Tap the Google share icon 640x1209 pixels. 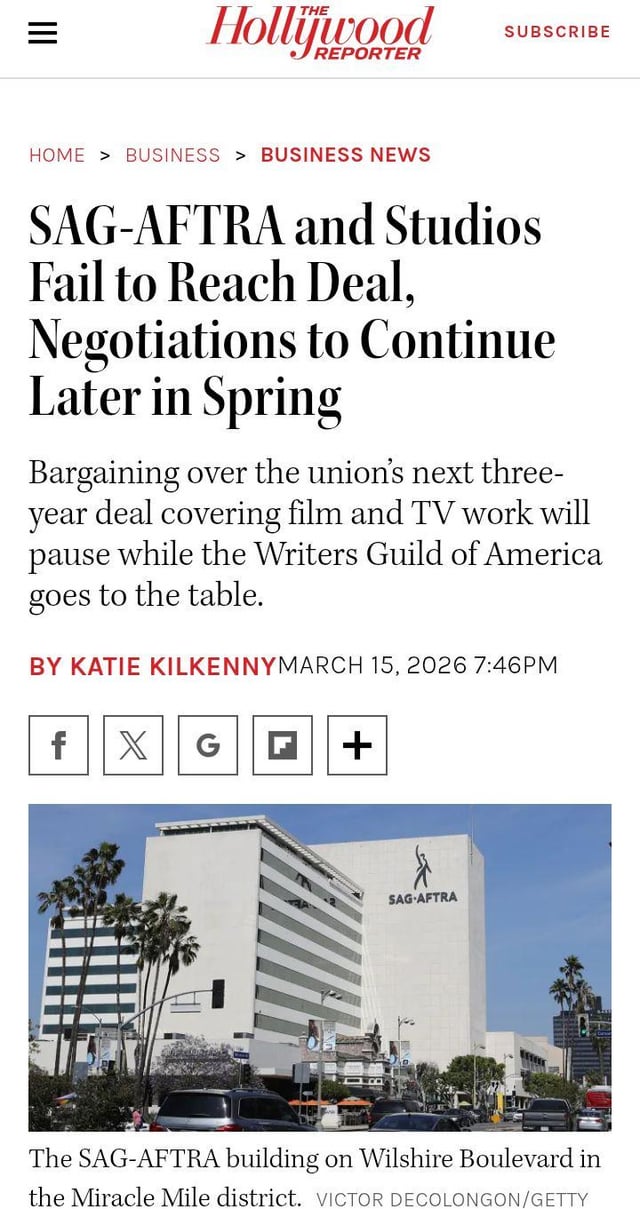[208, 745]
